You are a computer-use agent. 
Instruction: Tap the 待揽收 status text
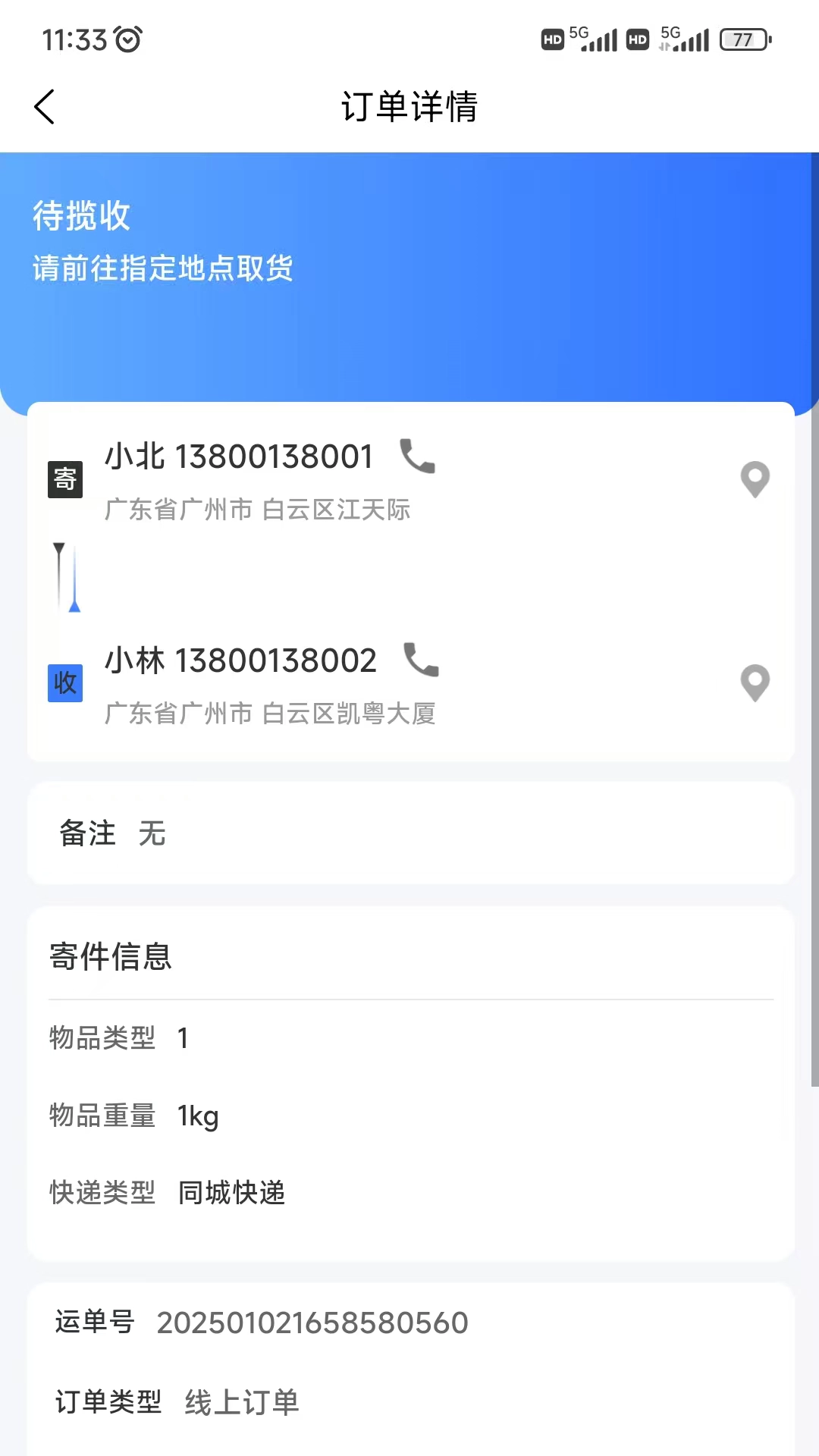point(80,215)
